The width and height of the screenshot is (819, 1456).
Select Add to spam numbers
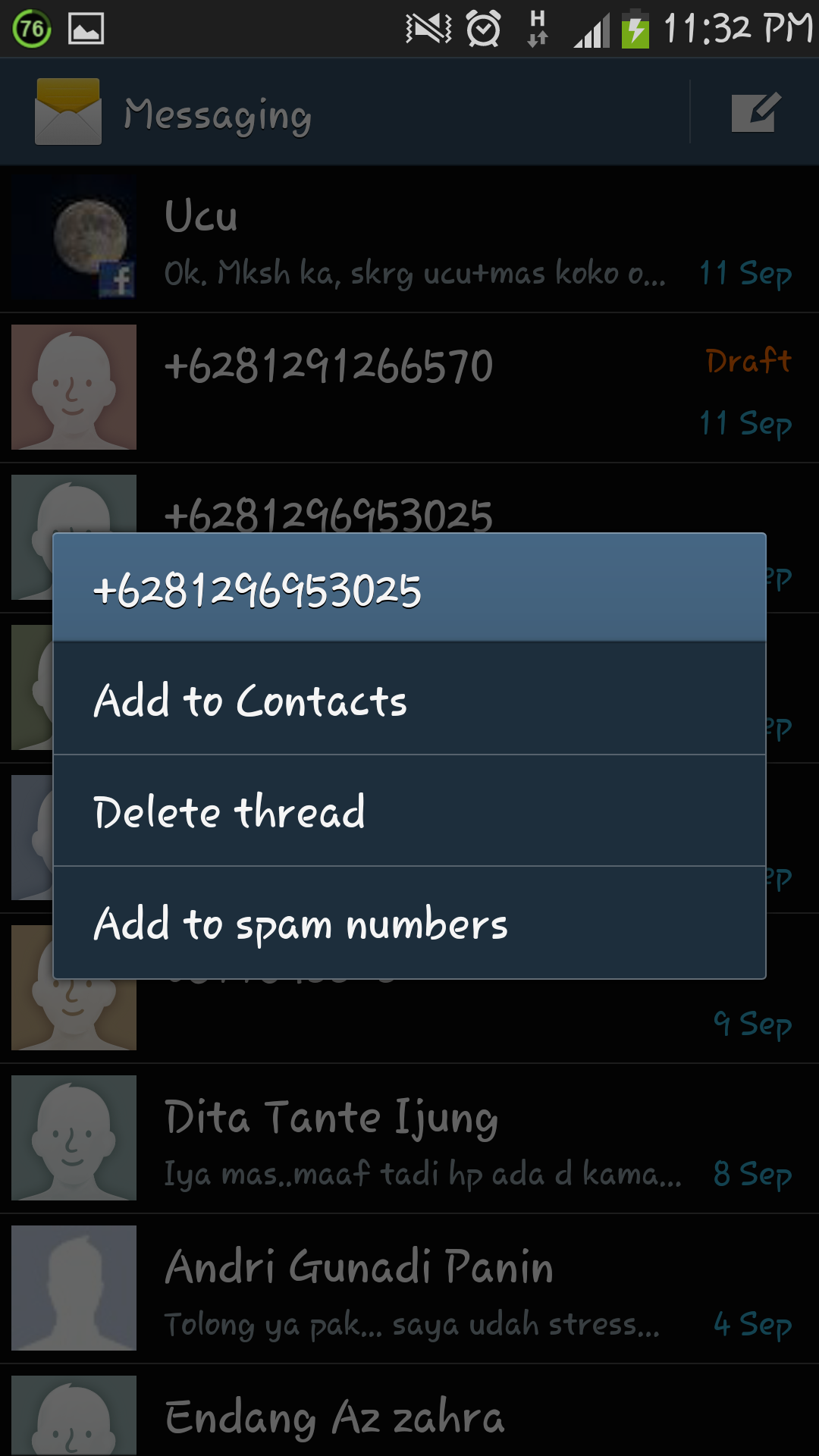409,923
